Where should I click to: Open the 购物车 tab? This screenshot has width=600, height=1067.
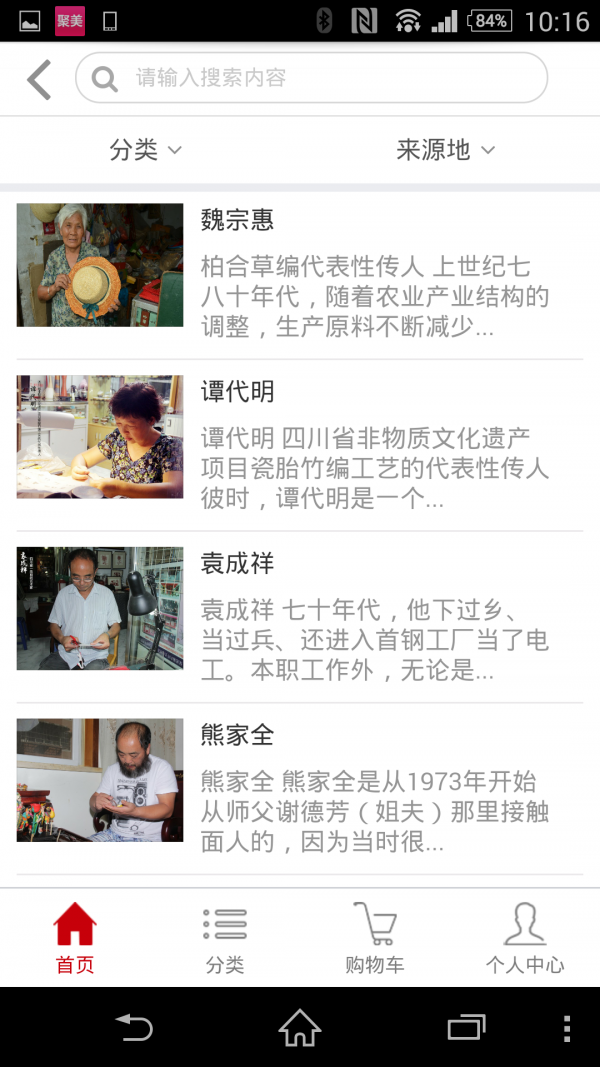pyautogui.click(x=375, y=937)
